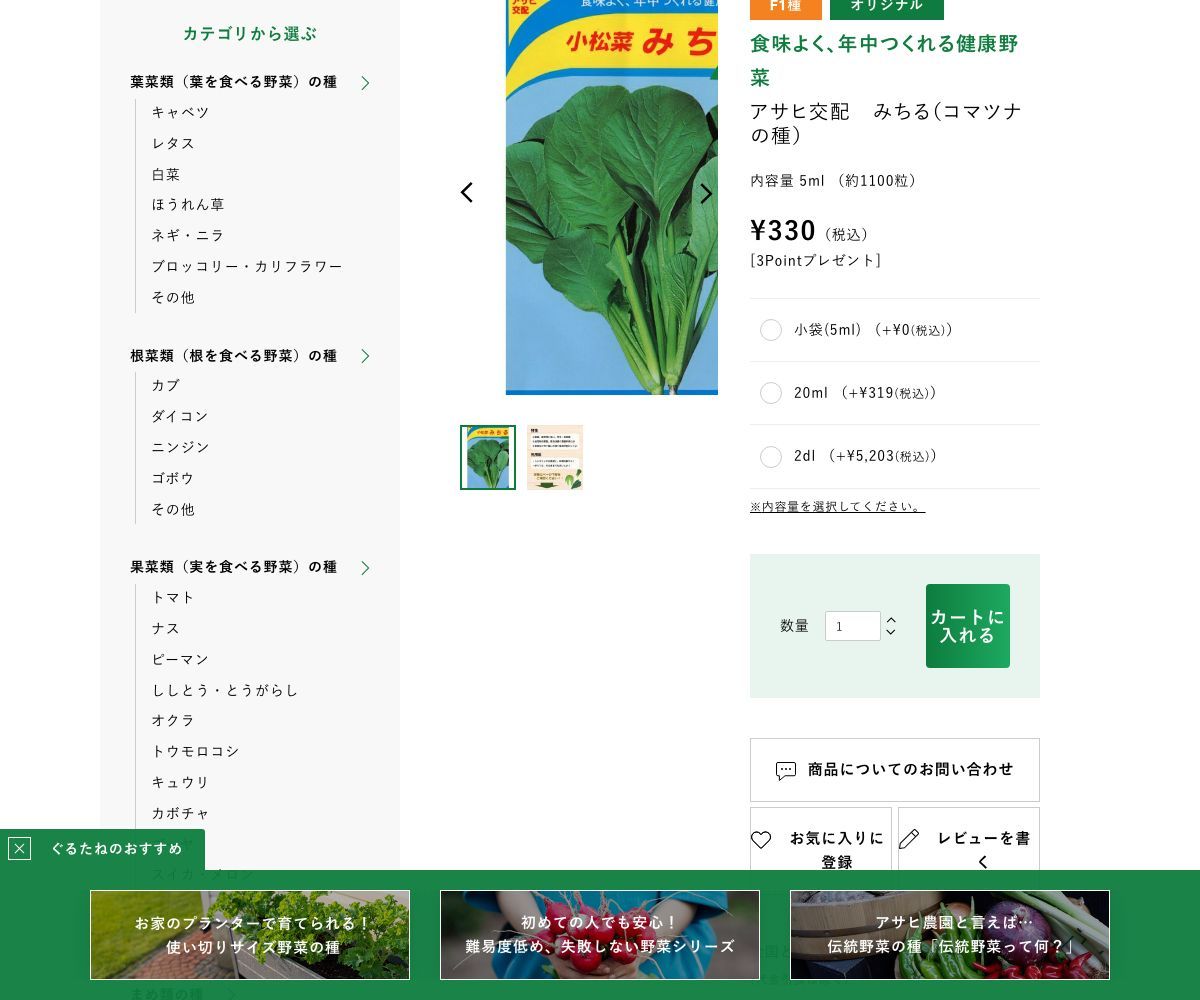Browse the ダイコン category
Viewport: 1200px width, 1000px height.
(180, 416)
